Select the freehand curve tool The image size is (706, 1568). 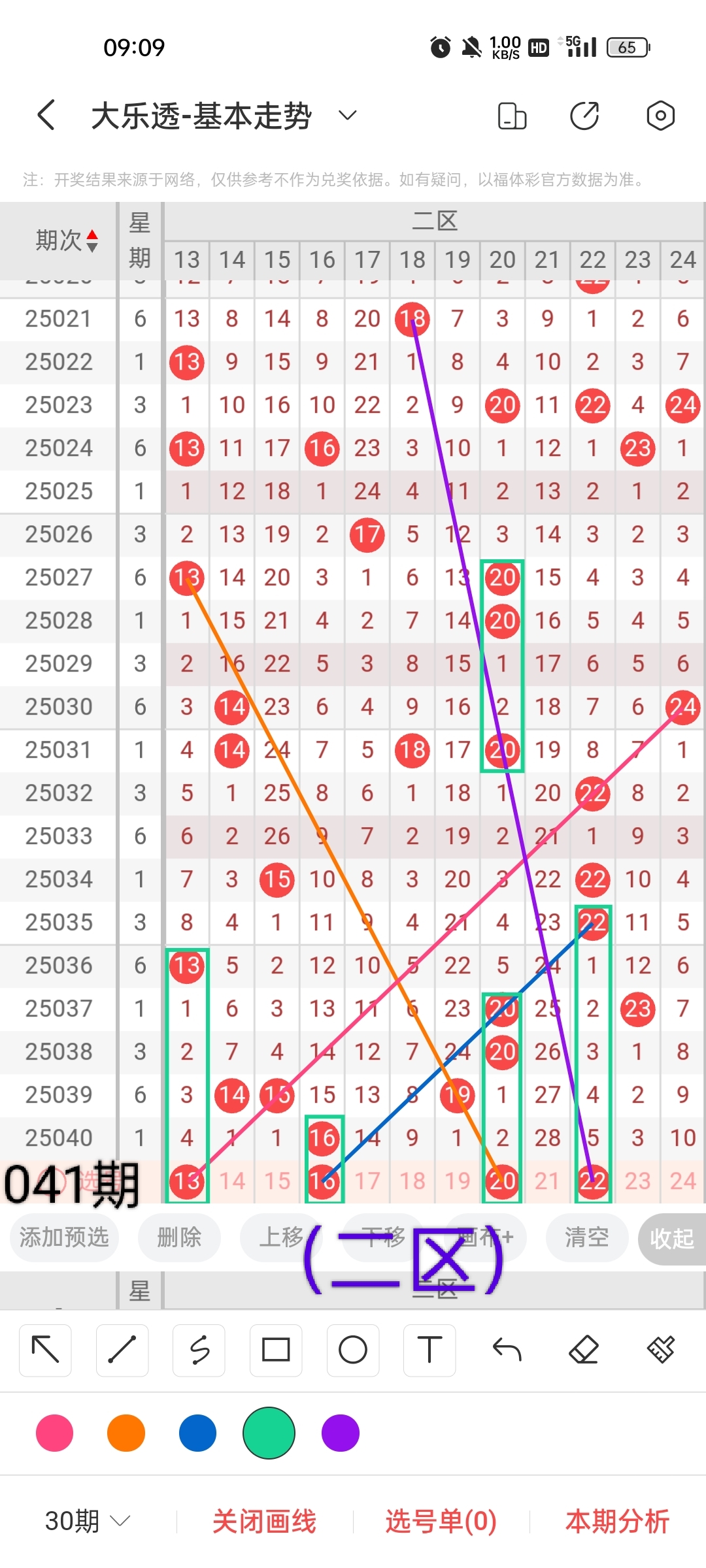click(x=199, y=1350)
